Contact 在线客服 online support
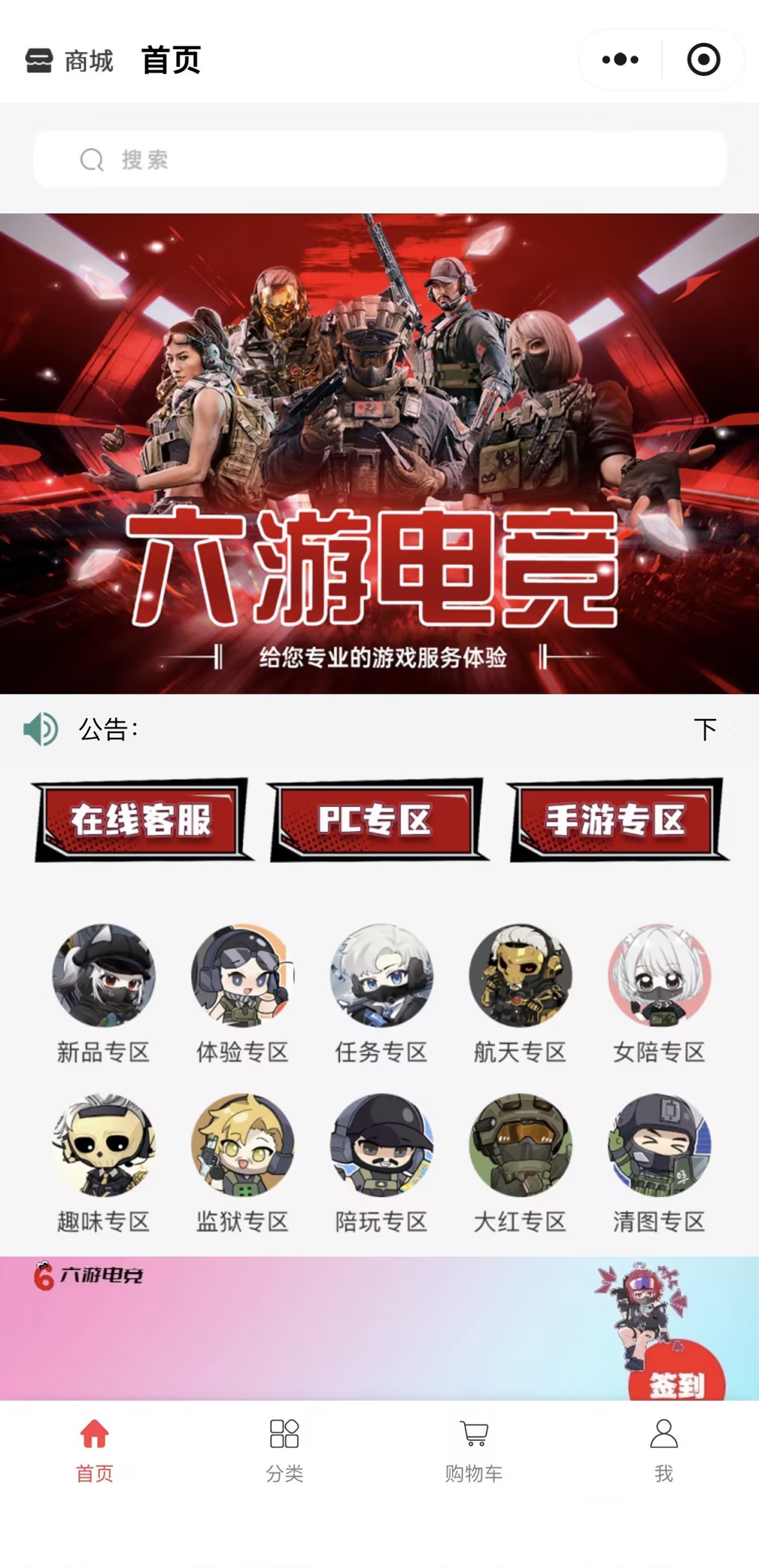 (x=141, y=820)
